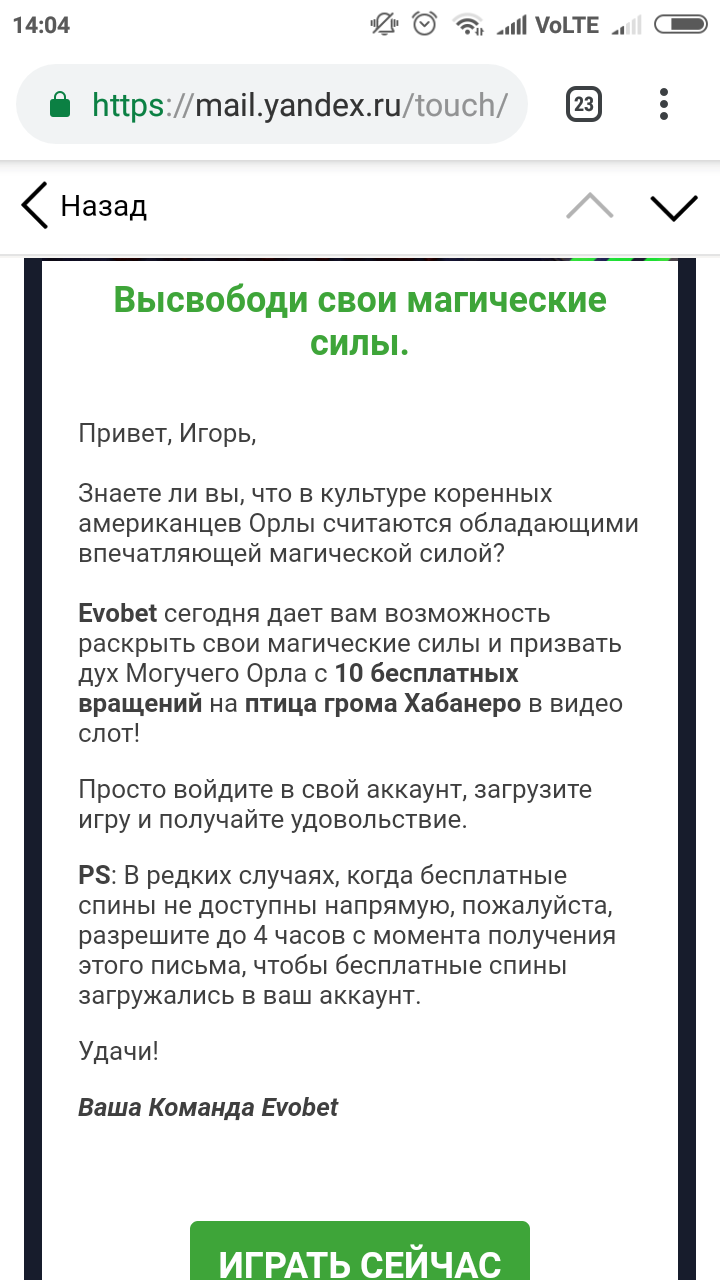Go back with the Назад button
This screenshot has width=720, height=1280.
coord(84,206)
